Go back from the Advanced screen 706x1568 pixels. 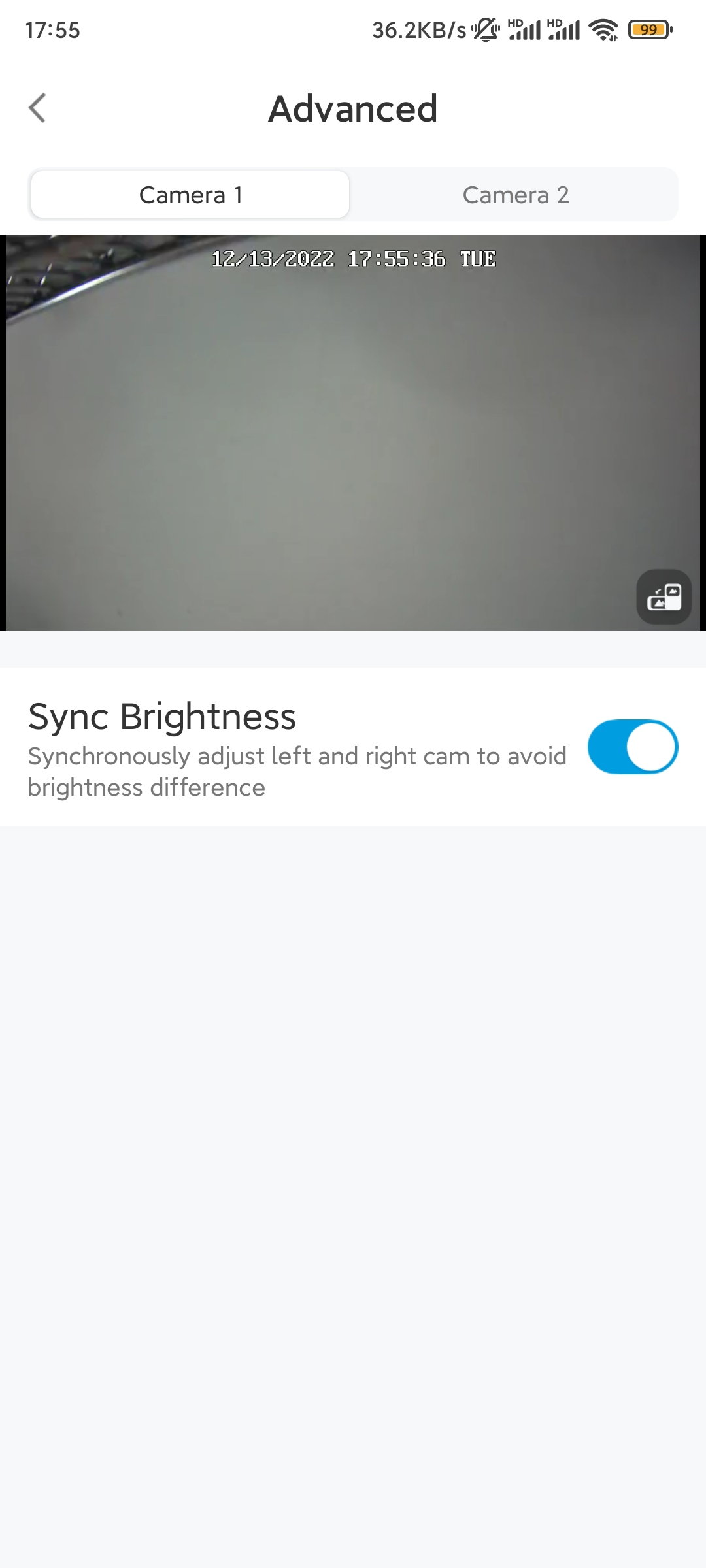pos(37,108)
